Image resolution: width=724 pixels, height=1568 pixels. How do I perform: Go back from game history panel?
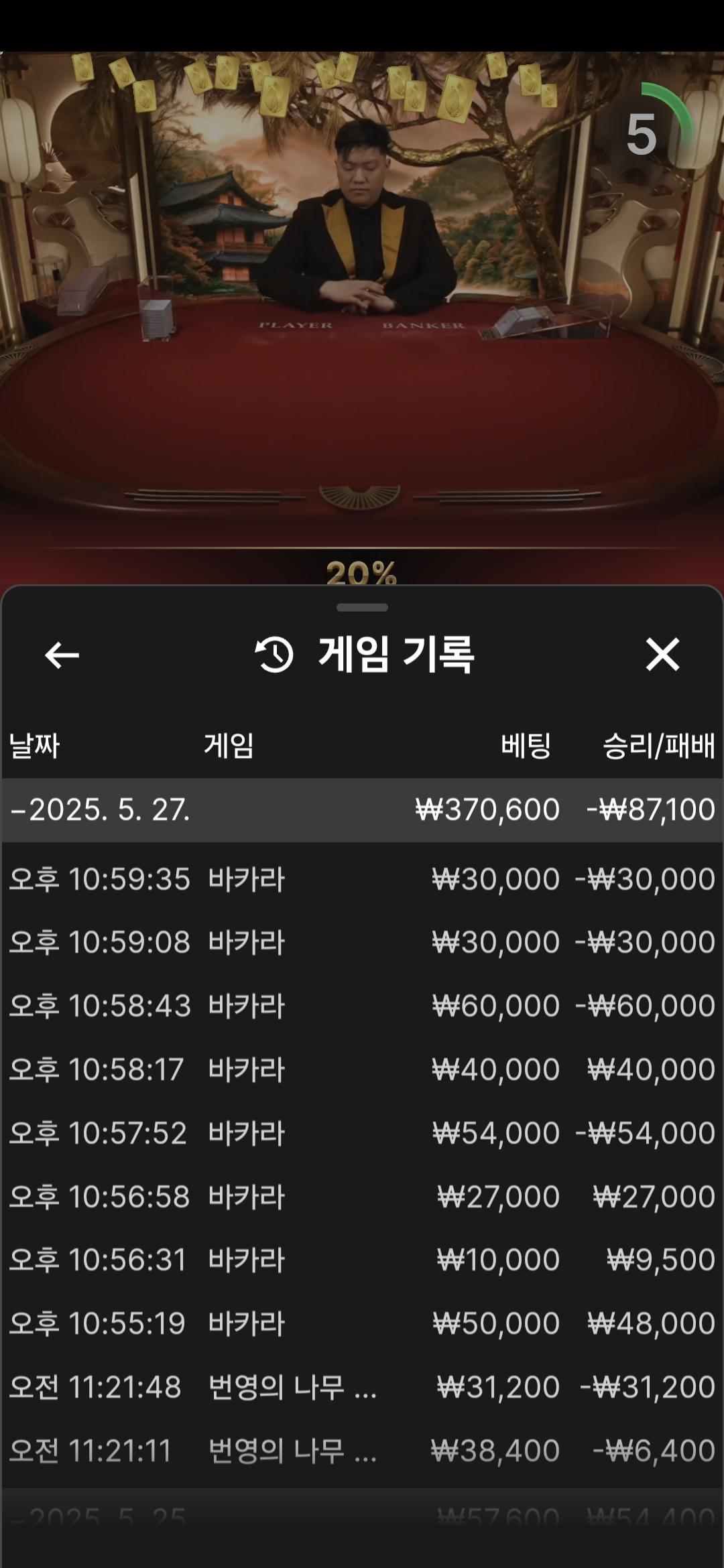[62, 655]
